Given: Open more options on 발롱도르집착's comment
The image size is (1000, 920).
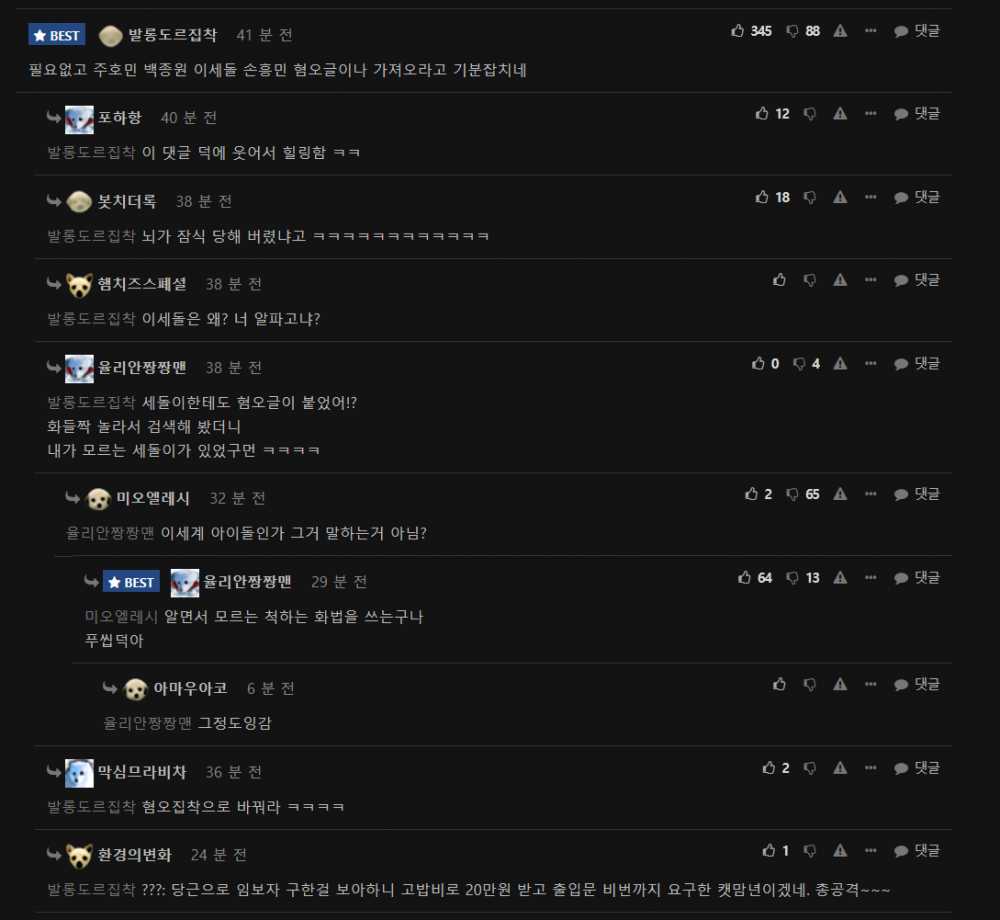Looking at the screenshot, I should [871, 31].
